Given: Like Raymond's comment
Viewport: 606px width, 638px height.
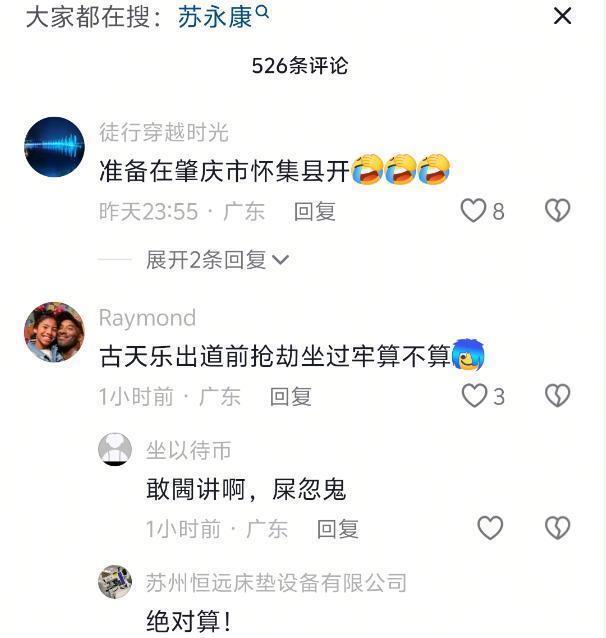Looking at the screenshot, I should [474, 396].
